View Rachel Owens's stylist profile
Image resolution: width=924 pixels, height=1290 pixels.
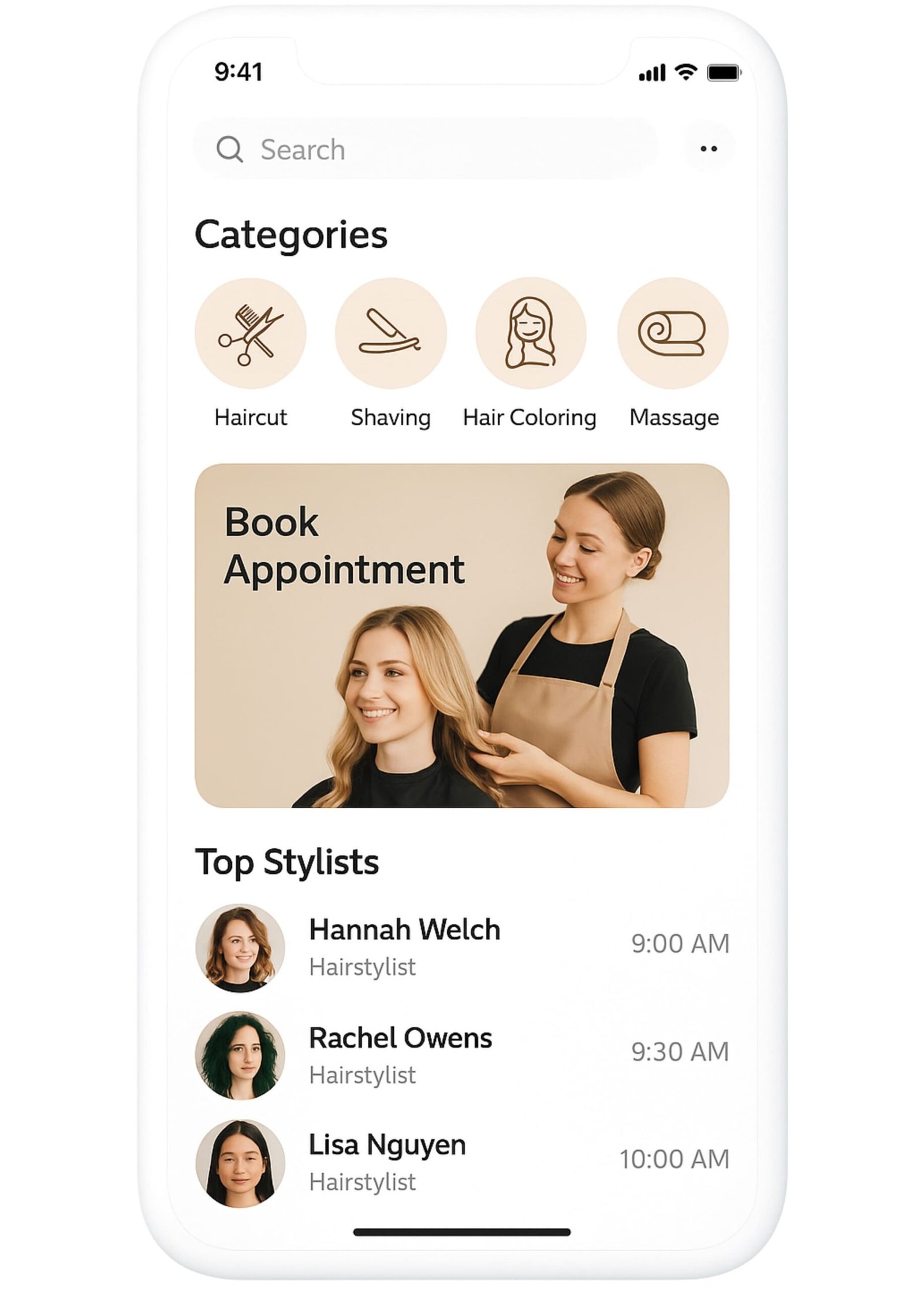click(400, 1054)
